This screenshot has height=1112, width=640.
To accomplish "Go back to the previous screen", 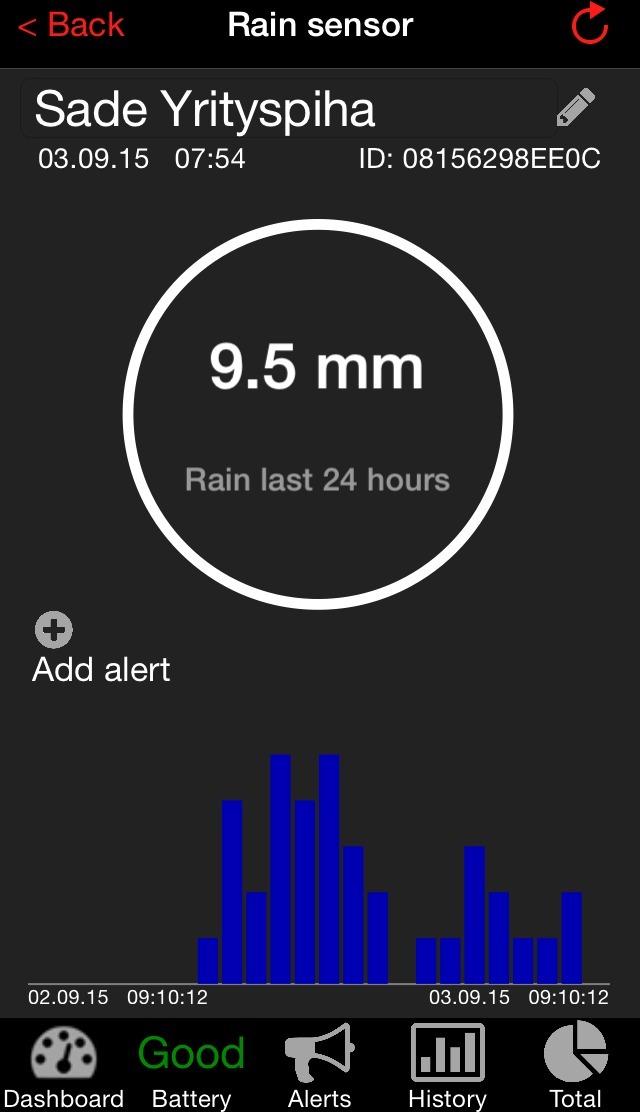I will (x=71, y=26).
